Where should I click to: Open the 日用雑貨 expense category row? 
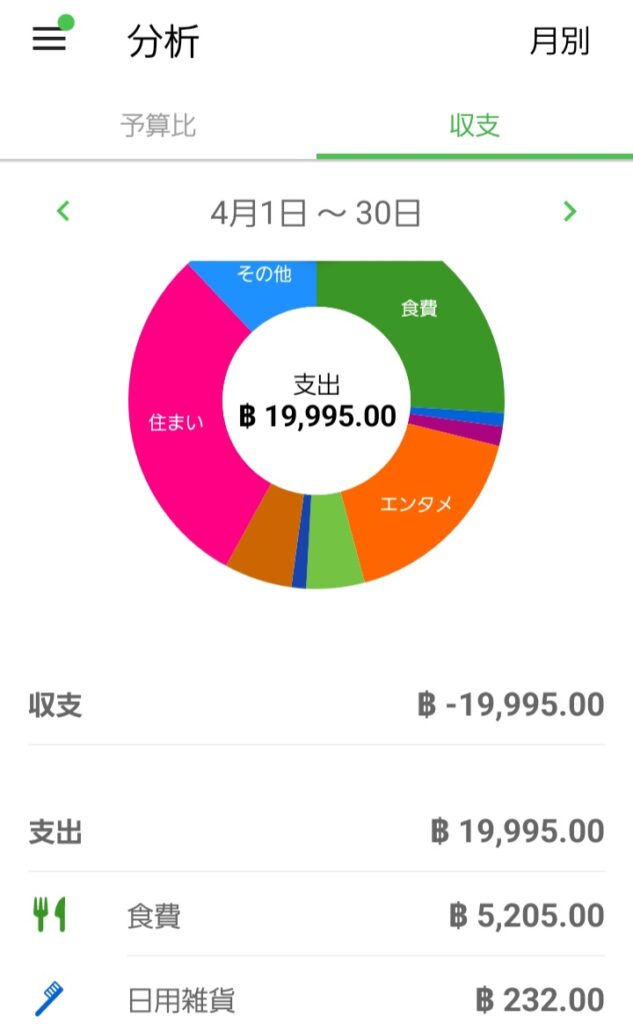[316, 998]
